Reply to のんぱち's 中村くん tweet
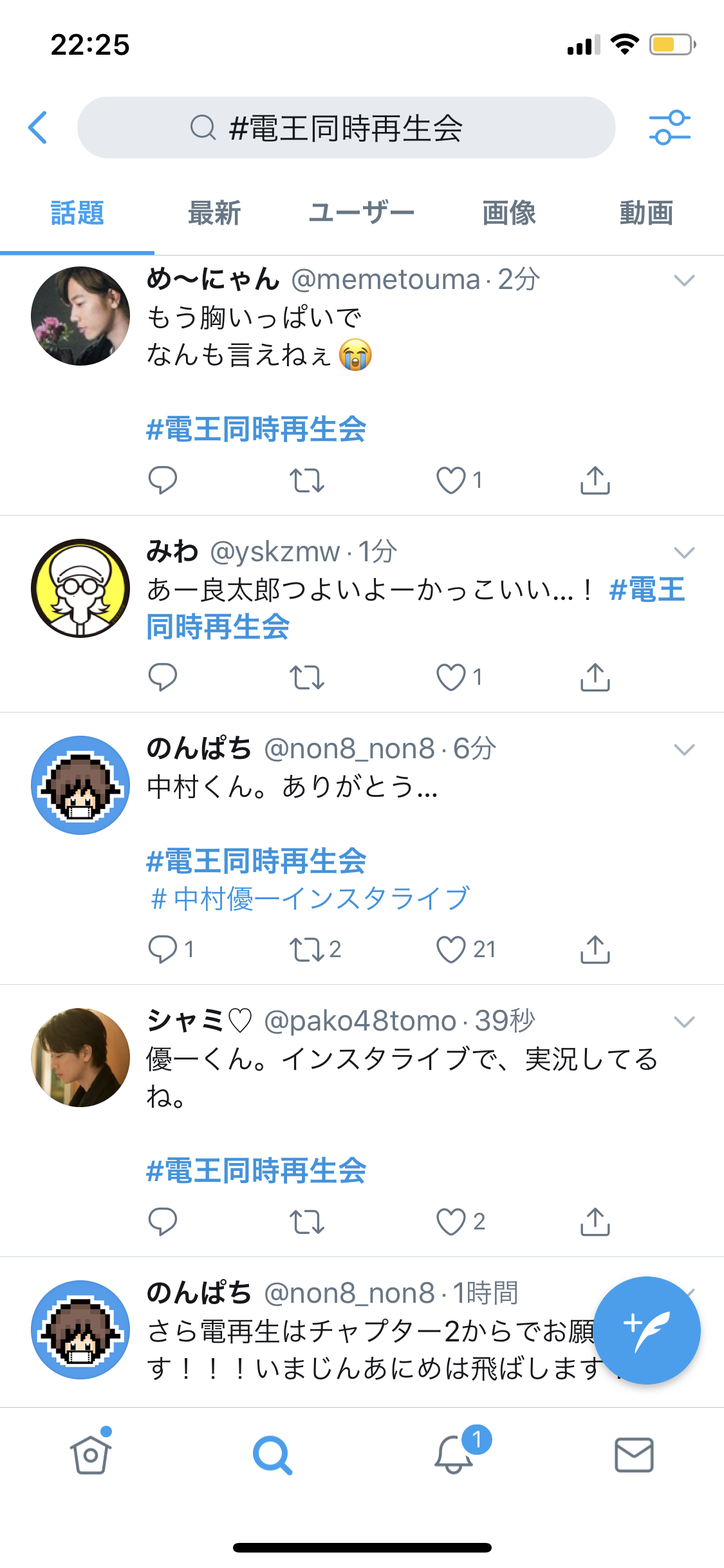This screenshot has height=1568, width=724. (x=163, y=949)
